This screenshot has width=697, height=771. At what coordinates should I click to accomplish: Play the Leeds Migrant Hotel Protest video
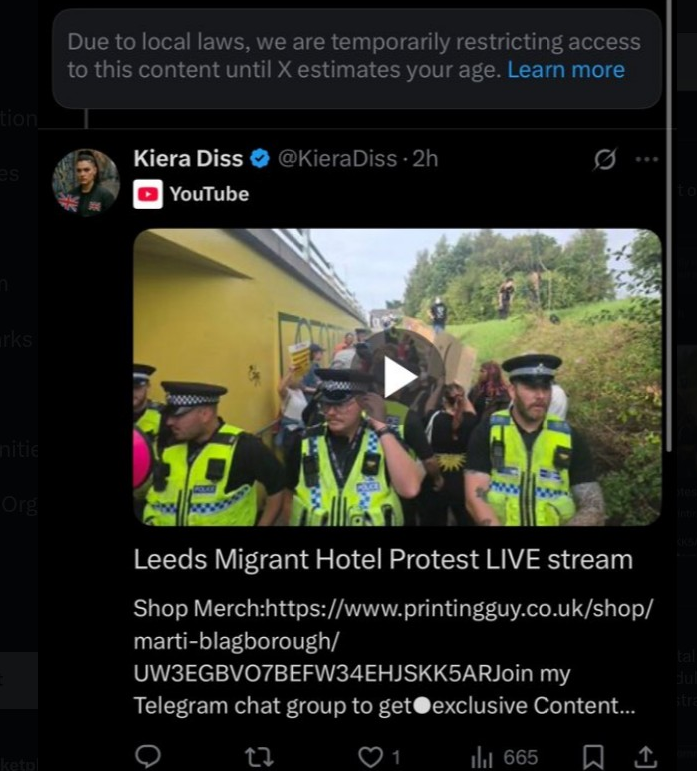click(398, 377)
